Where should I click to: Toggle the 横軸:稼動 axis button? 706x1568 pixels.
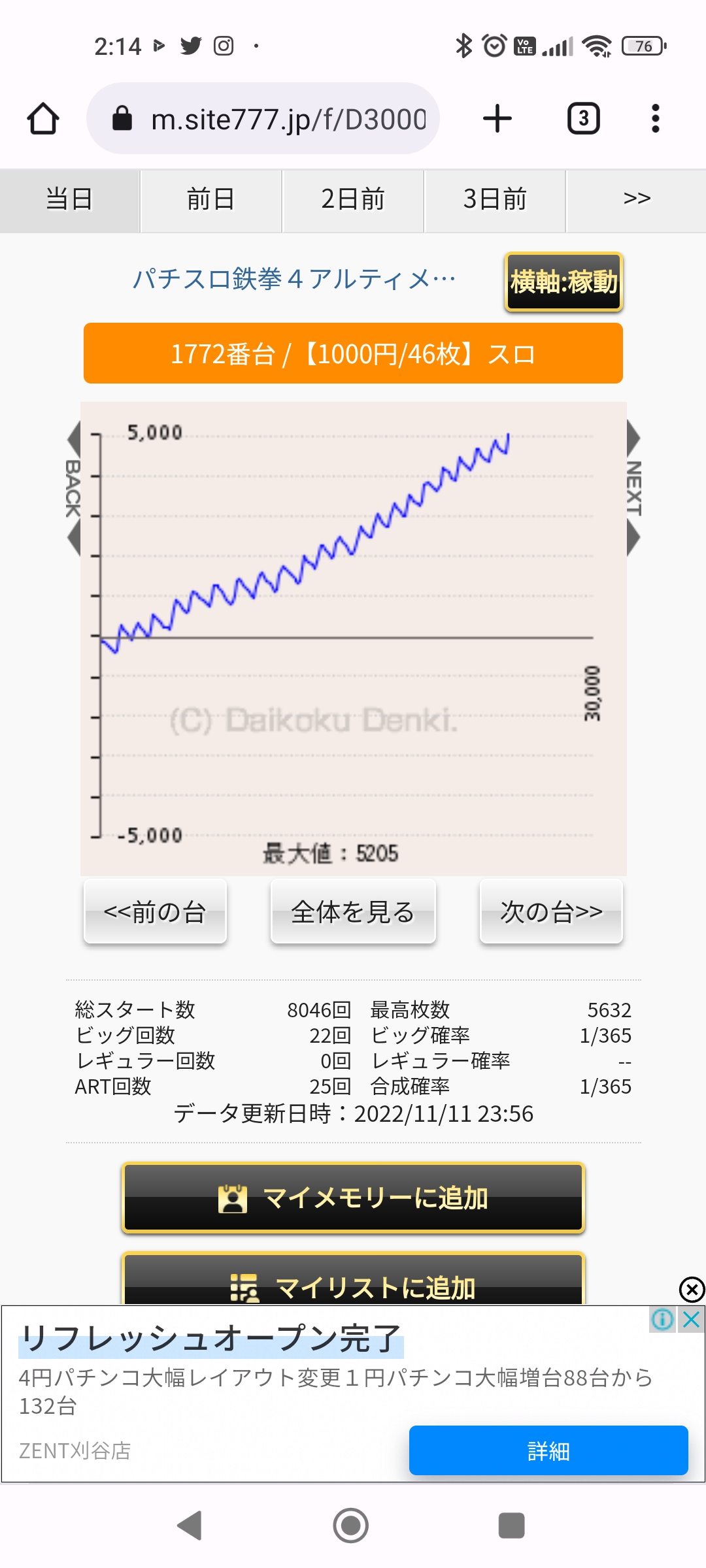pyautogui.click(x=563, y=282)
